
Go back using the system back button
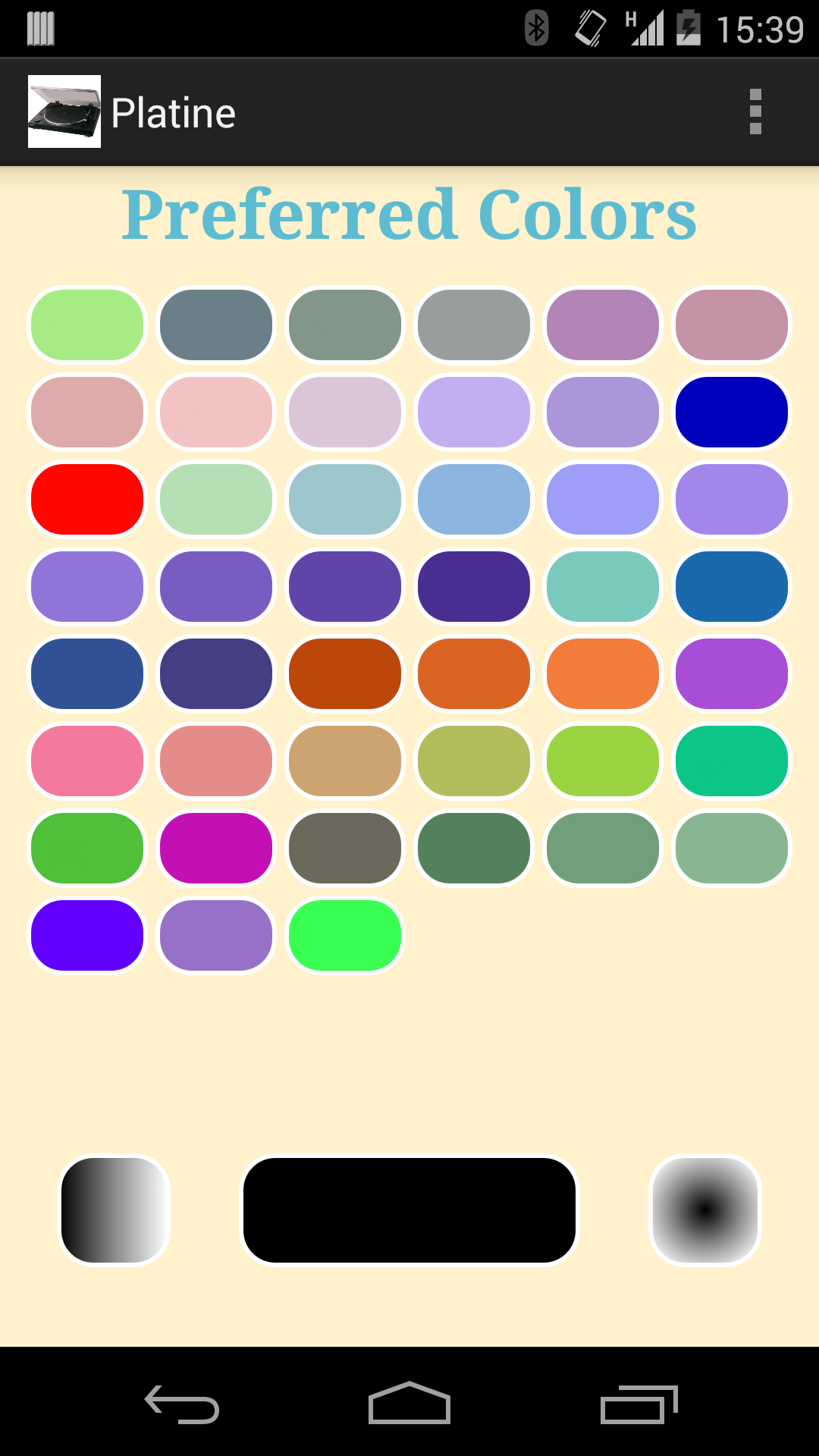click(x=182, y=1404)
